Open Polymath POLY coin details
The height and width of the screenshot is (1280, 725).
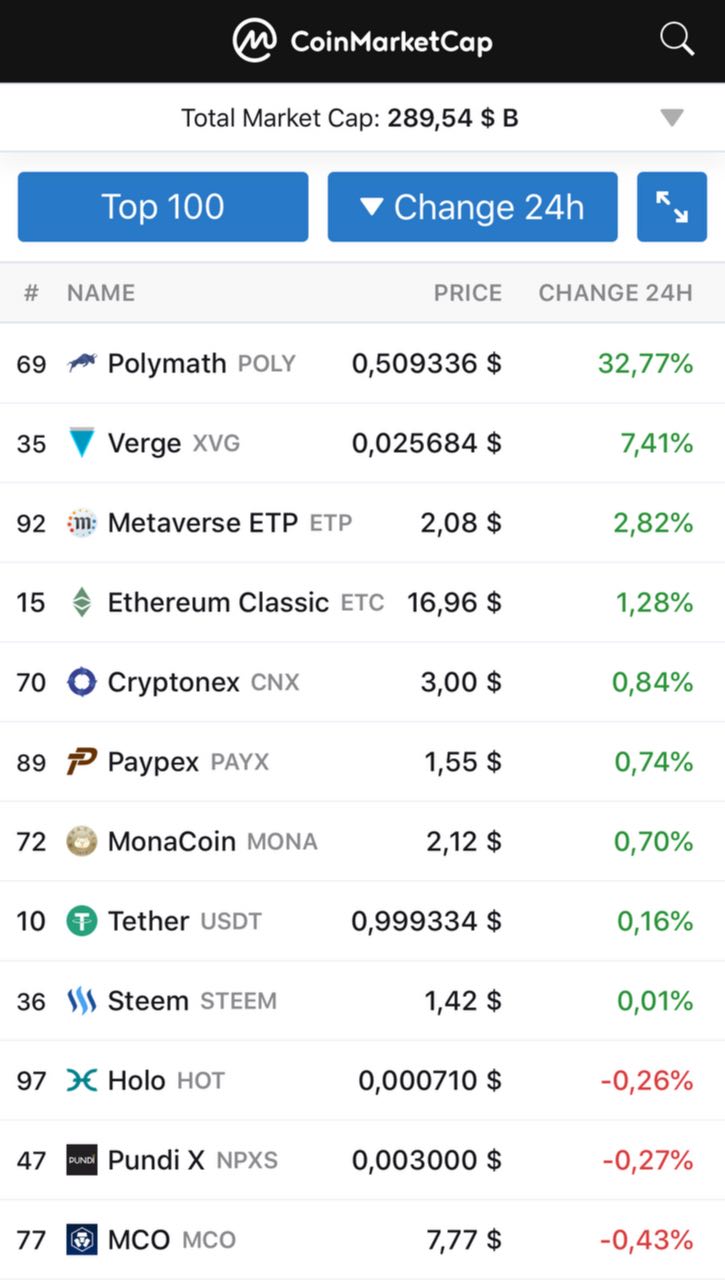362,363
